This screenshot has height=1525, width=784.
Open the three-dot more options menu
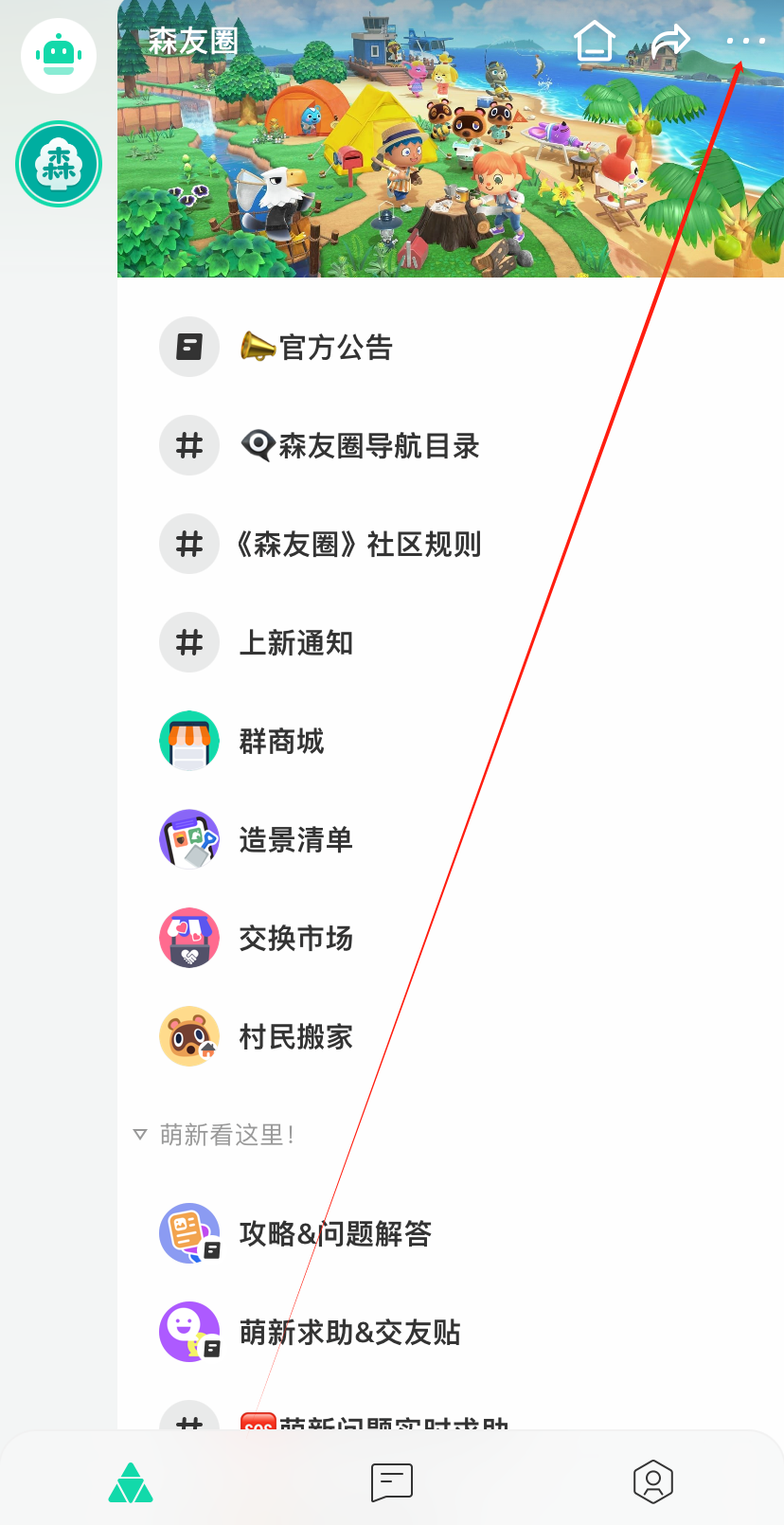click(x=745, y=42)
